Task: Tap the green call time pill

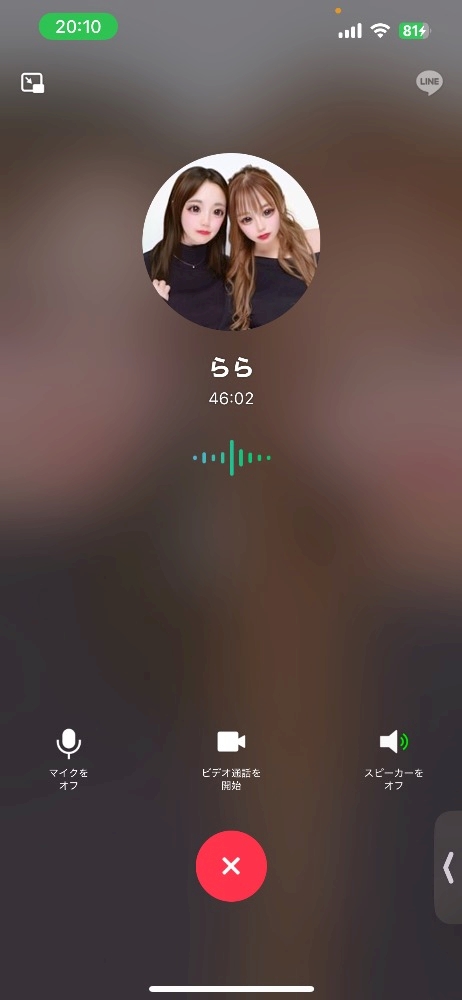Action: point(78,27)
